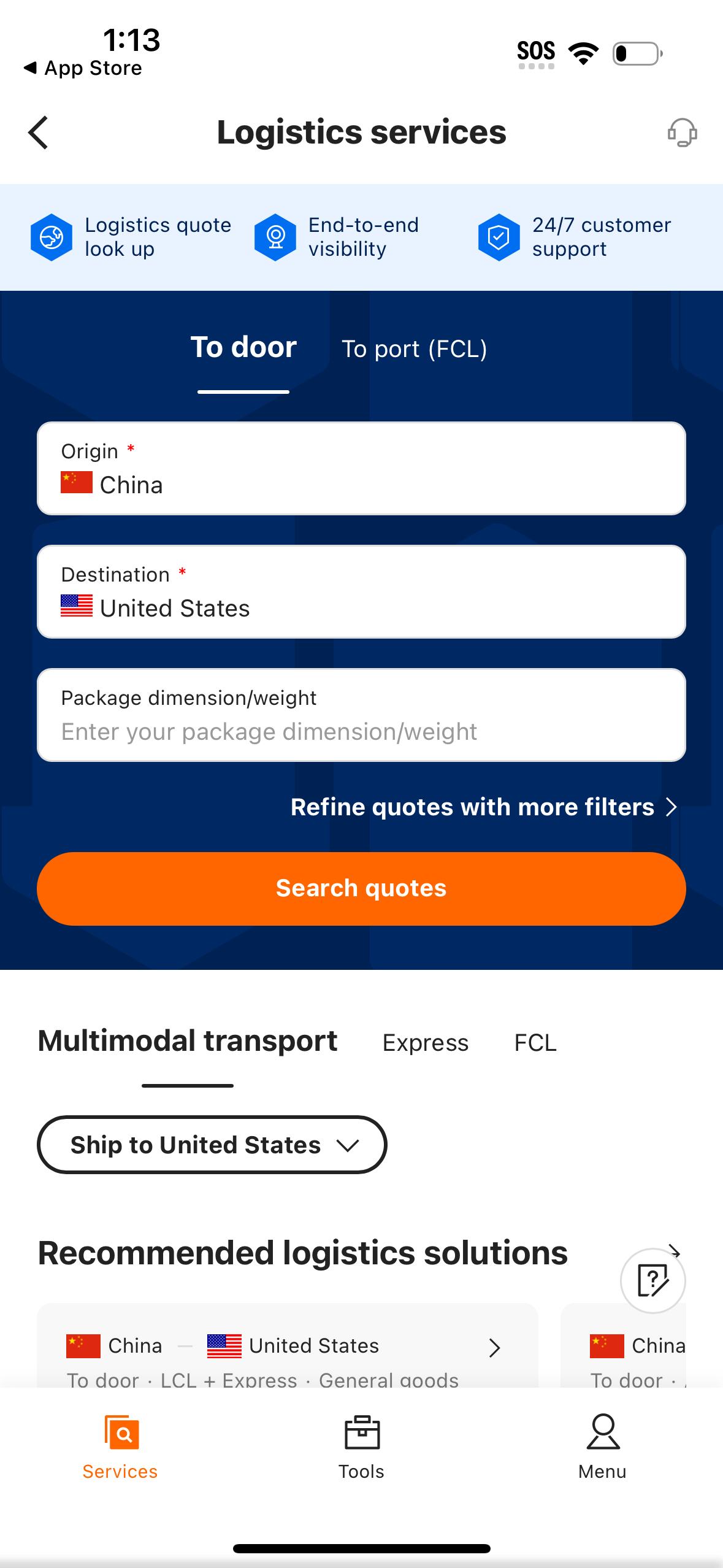Select the Express transport tab
This screenshot has width=723, height=1568.
tap(425, 1042)
